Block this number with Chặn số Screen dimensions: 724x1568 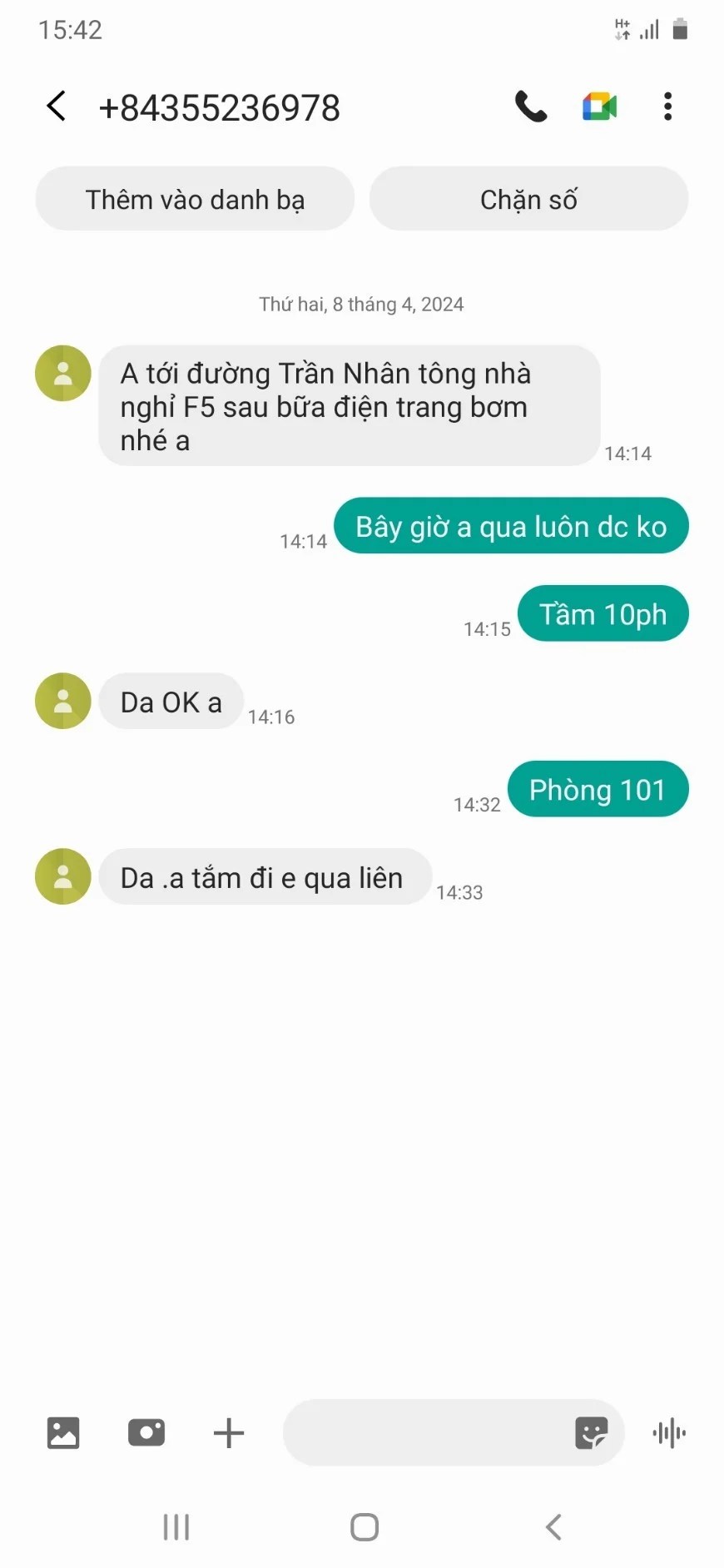pos(528,200)
